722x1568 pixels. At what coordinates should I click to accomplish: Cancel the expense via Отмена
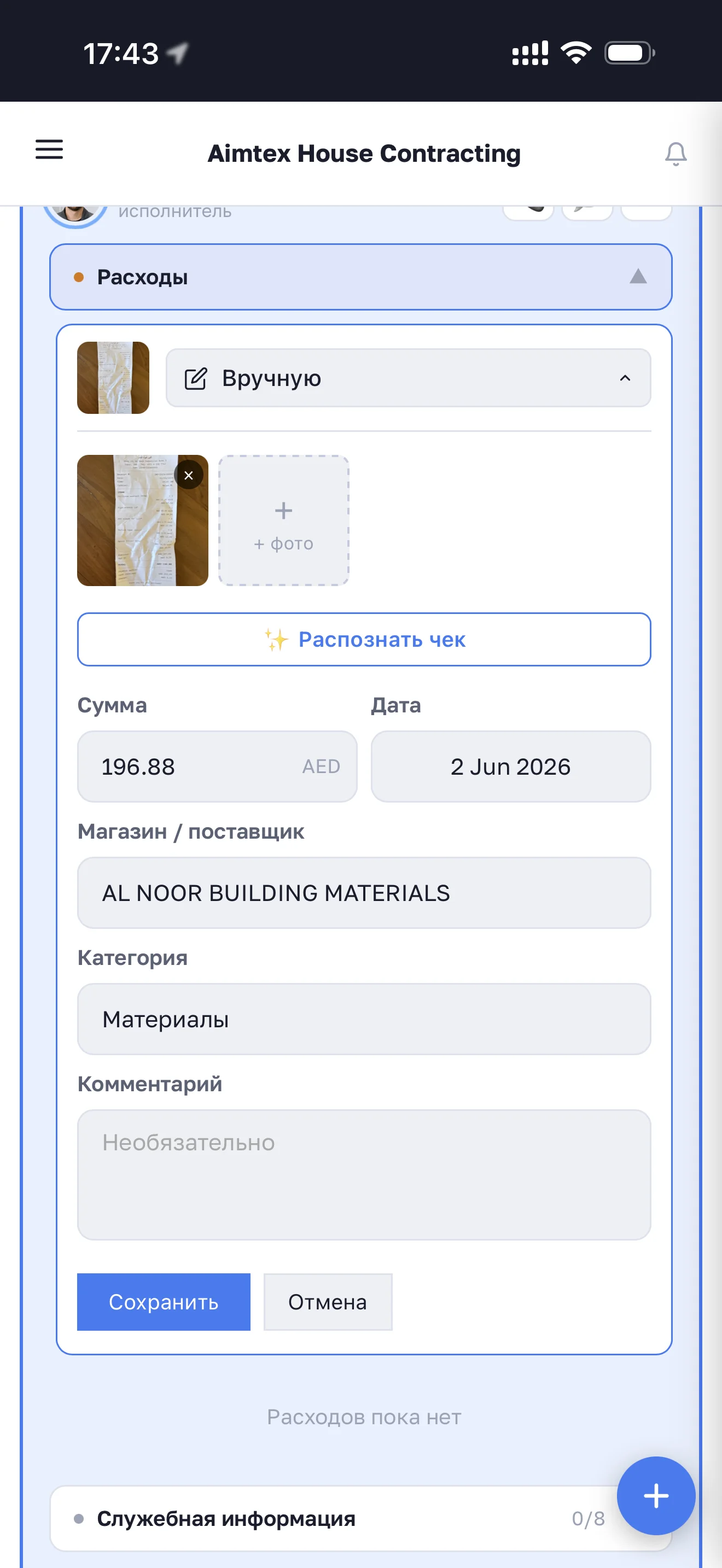coord(328,1302)
